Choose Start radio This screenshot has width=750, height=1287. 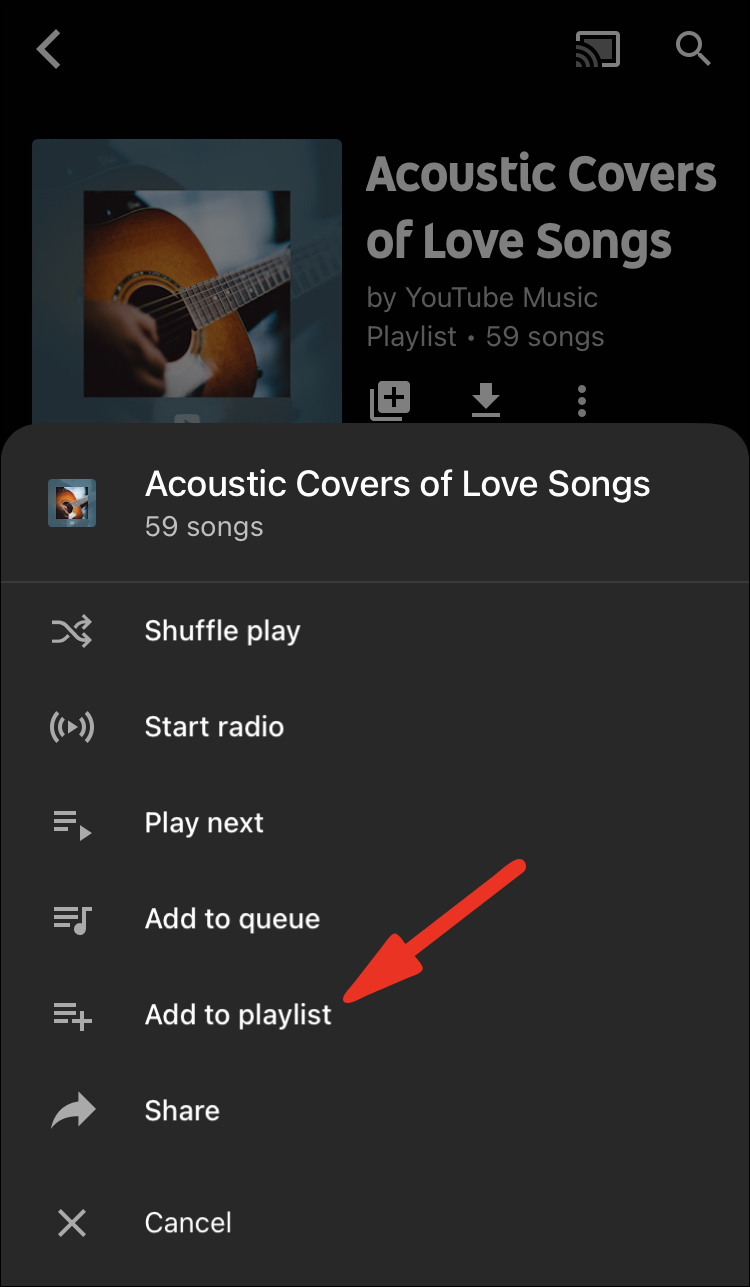214,727
